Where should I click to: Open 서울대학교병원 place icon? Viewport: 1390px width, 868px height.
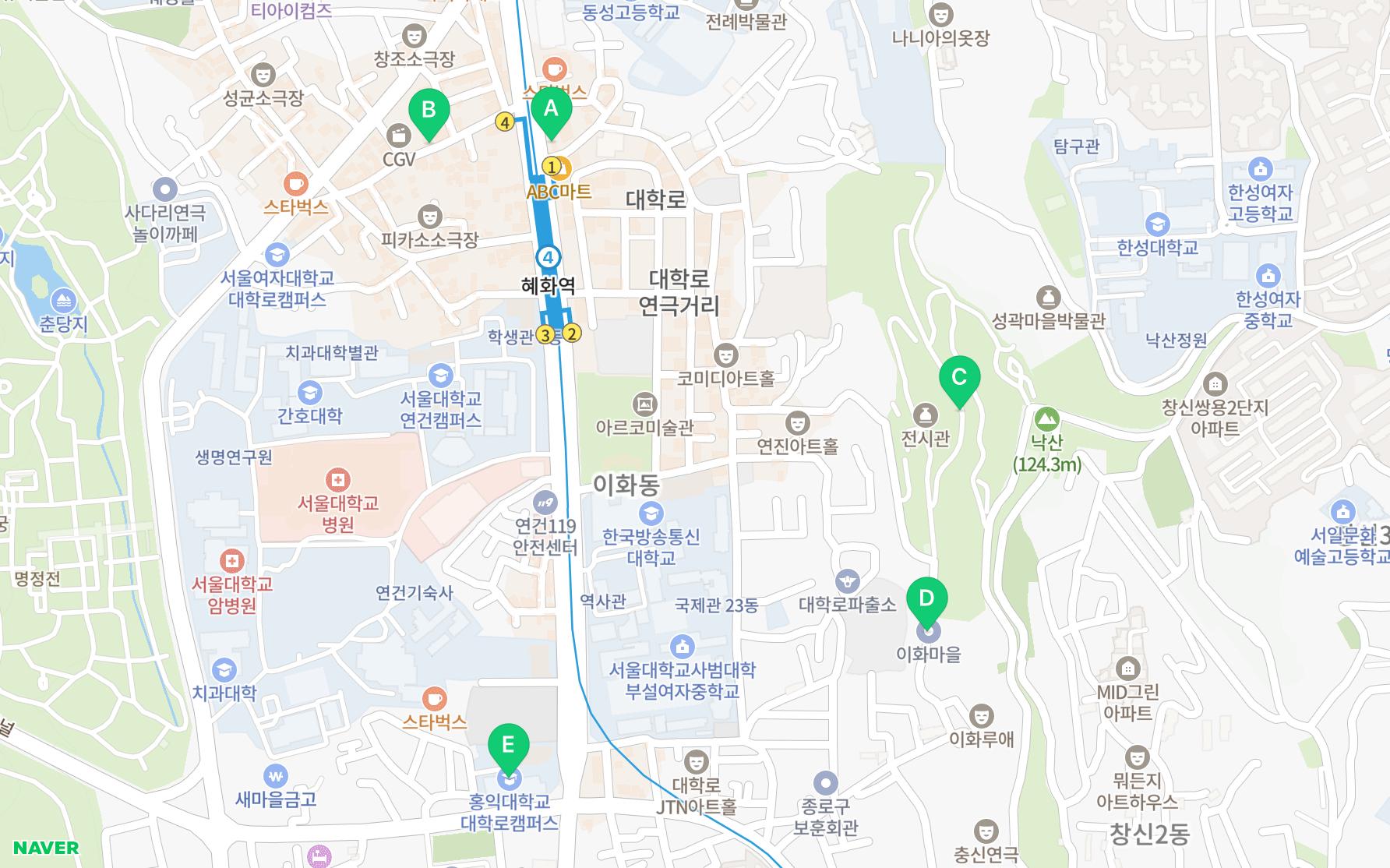pyautogui.click(x=337, y=479)
